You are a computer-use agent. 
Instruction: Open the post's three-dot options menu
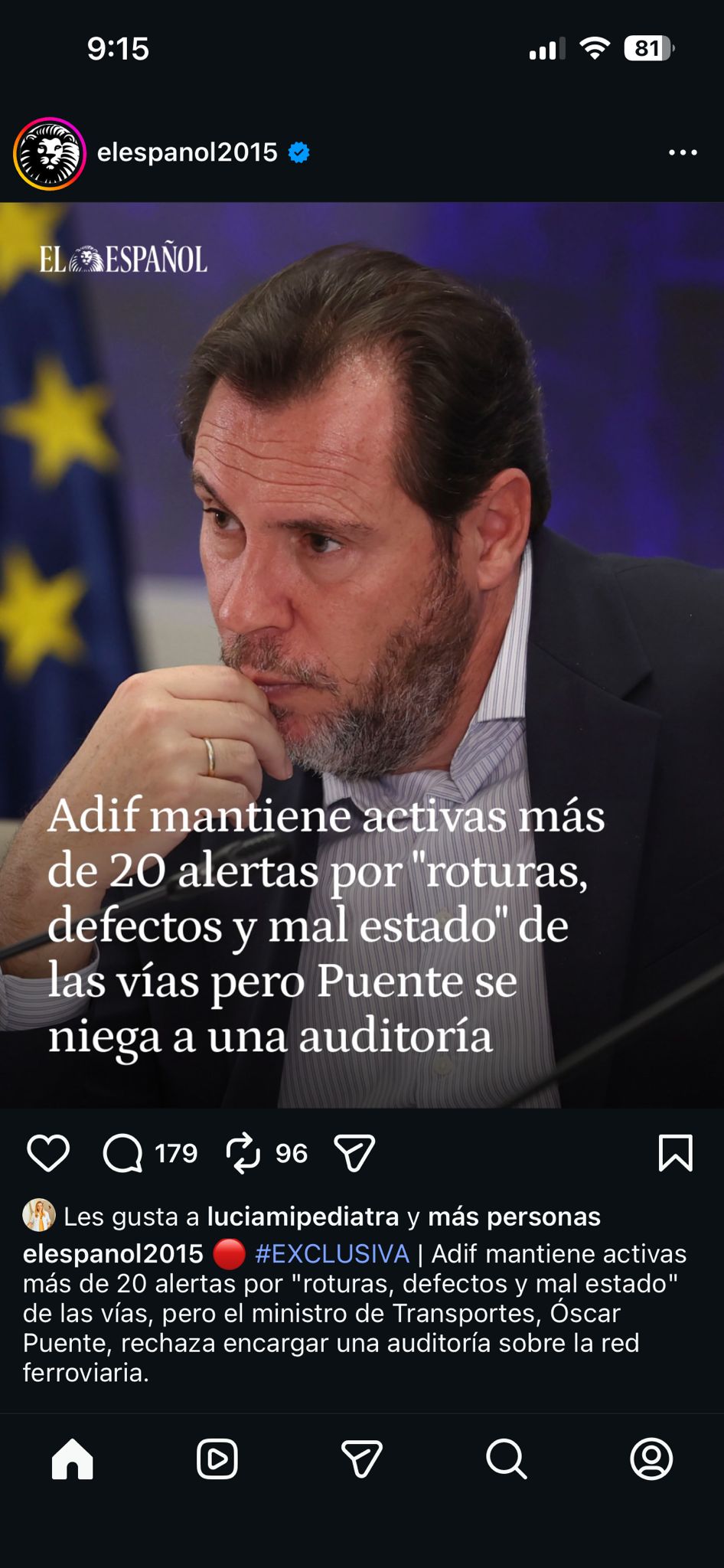pyautogui.click(x=682, y=153)
